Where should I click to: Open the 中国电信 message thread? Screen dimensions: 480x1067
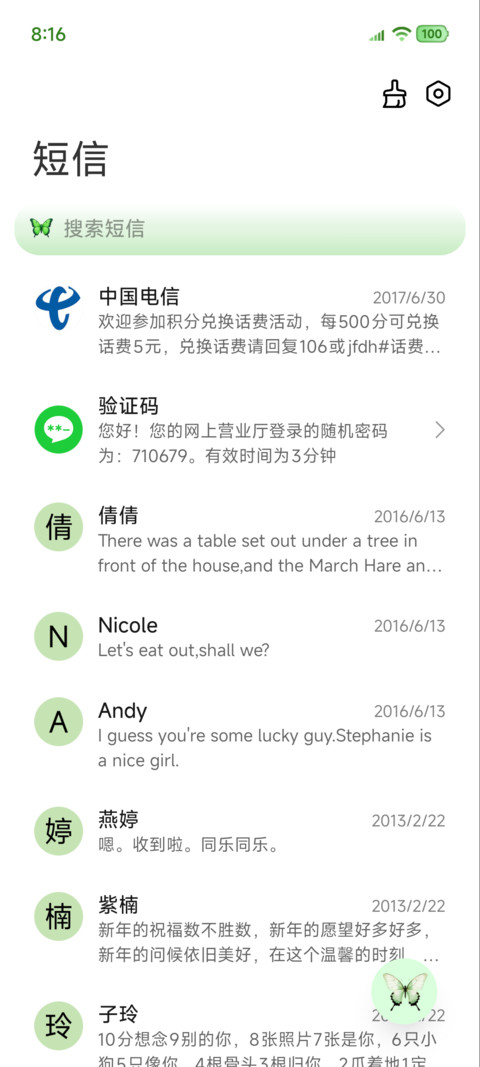240,320
